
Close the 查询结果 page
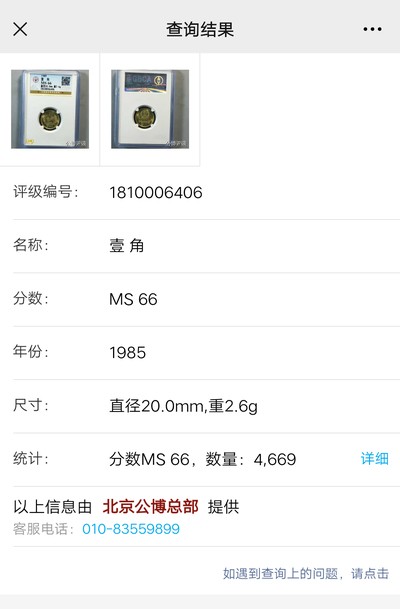pyautogui.click(x=20, y=29)
